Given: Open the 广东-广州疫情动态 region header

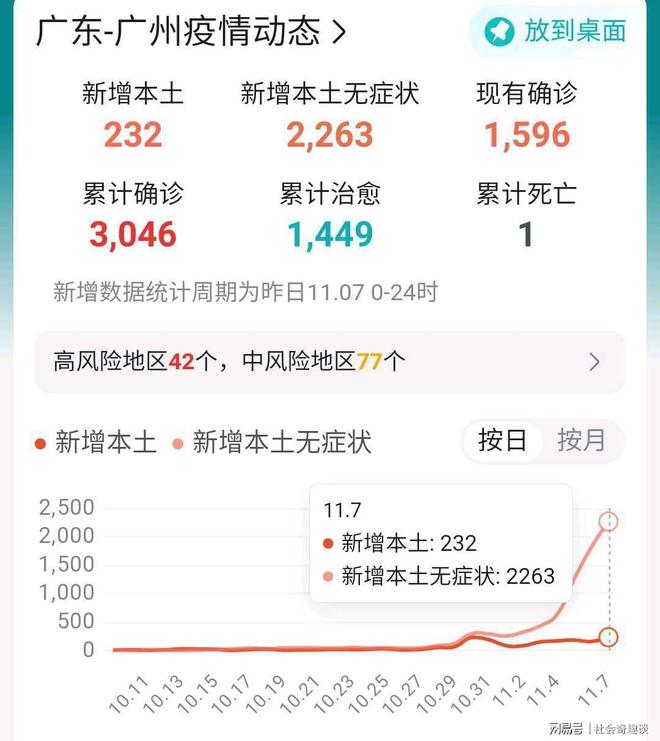Looking at the screenshot, I should point(190,31).
